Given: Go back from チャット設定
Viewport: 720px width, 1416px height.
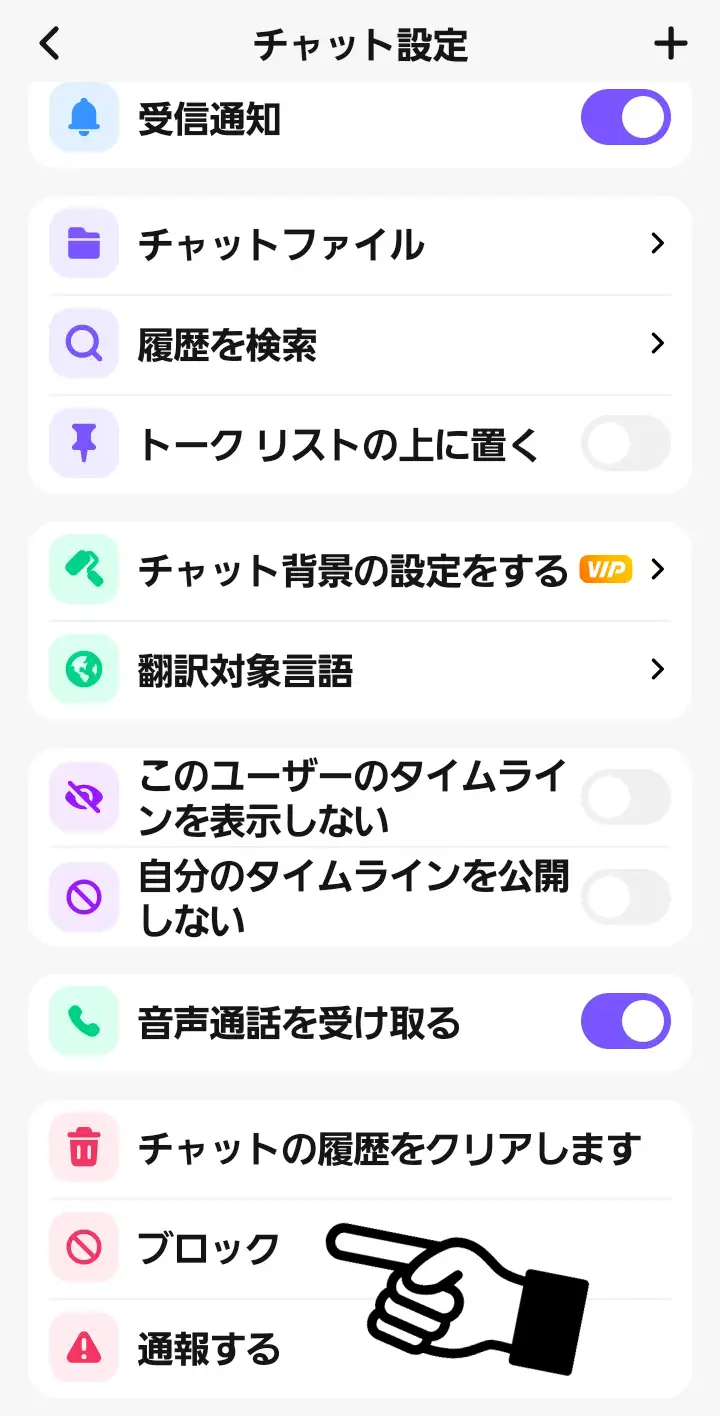Looking at the screenshot, I should (x=50, y=44).
